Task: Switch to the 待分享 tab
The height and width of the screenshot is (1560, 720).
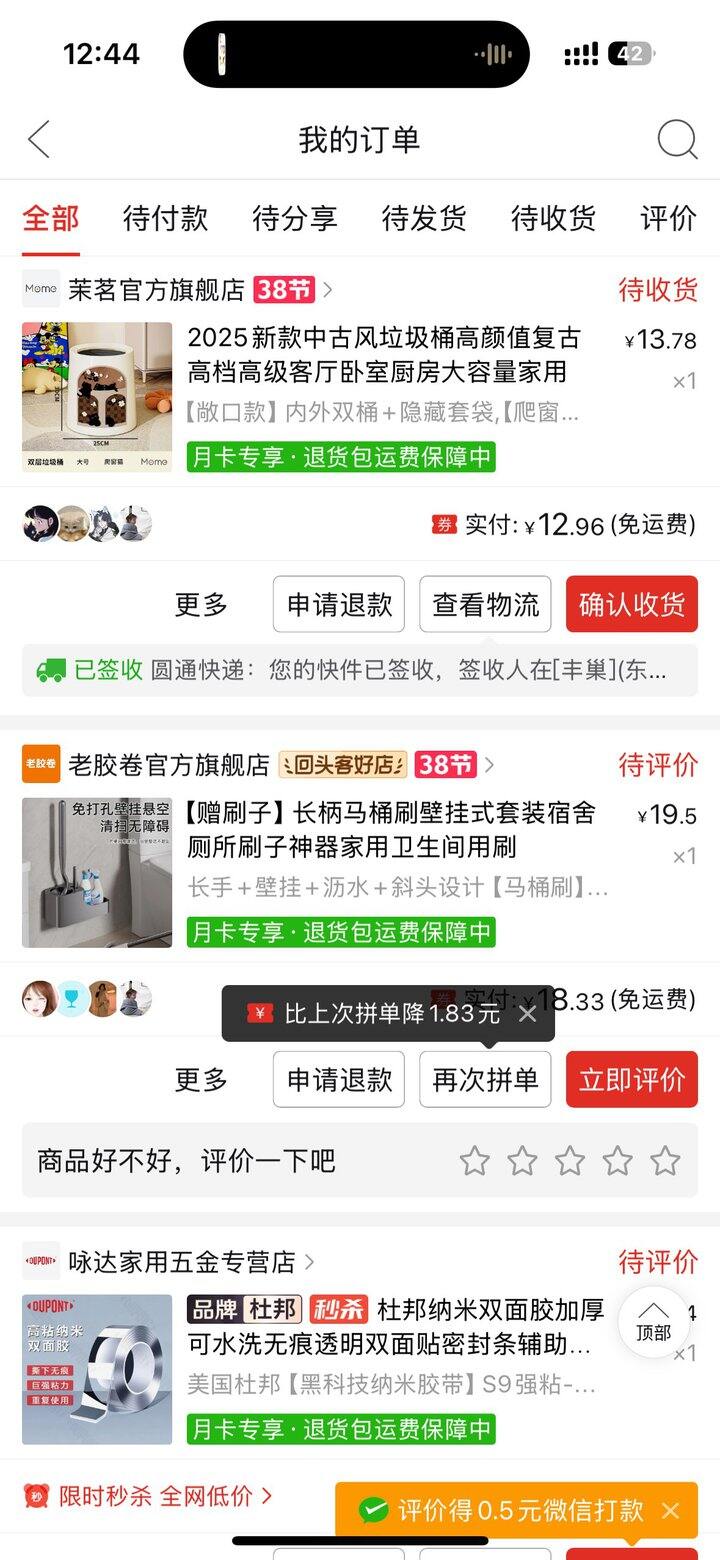Action: pyautogui.click(x=294, y=218)
